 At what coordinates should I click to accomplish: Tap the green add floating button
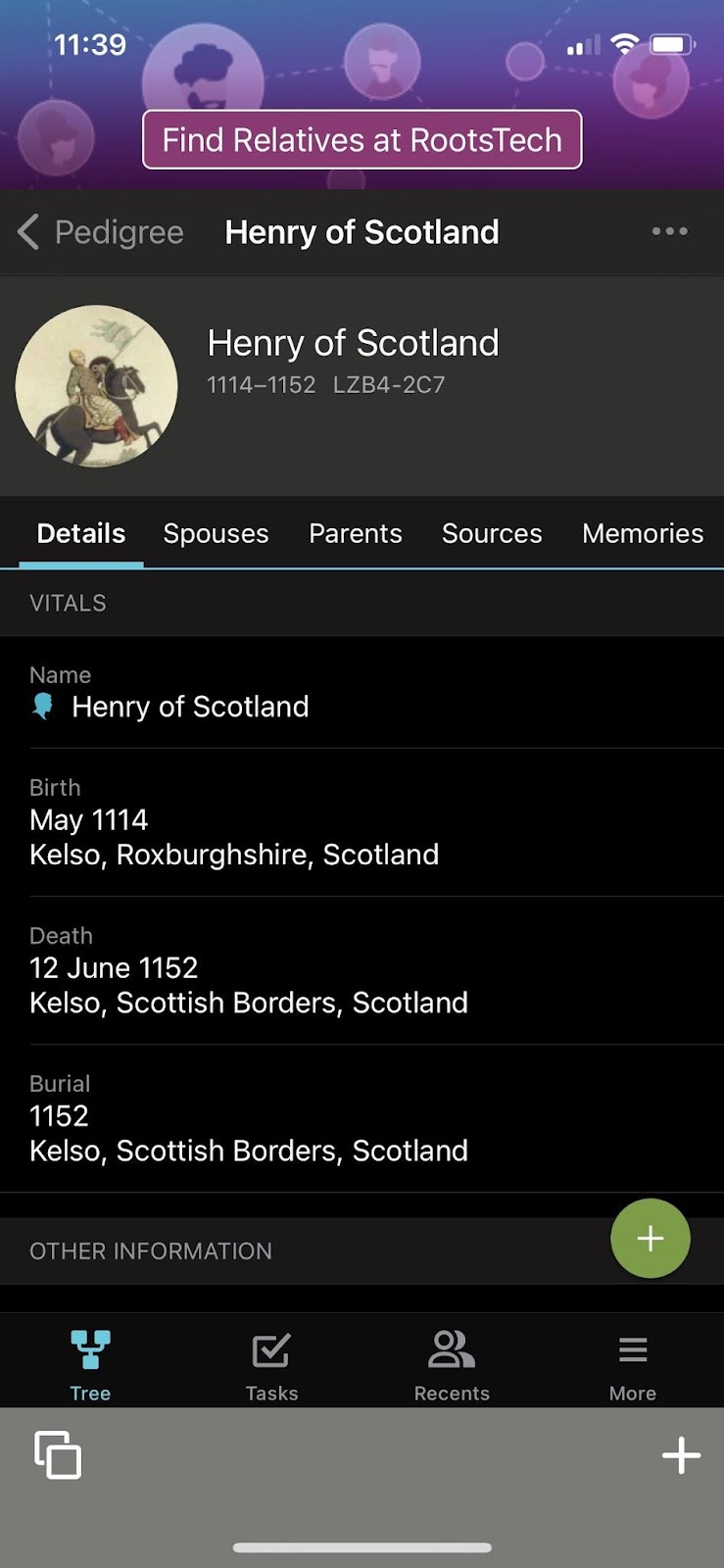pyautogui.click(x=651, y=1239)
